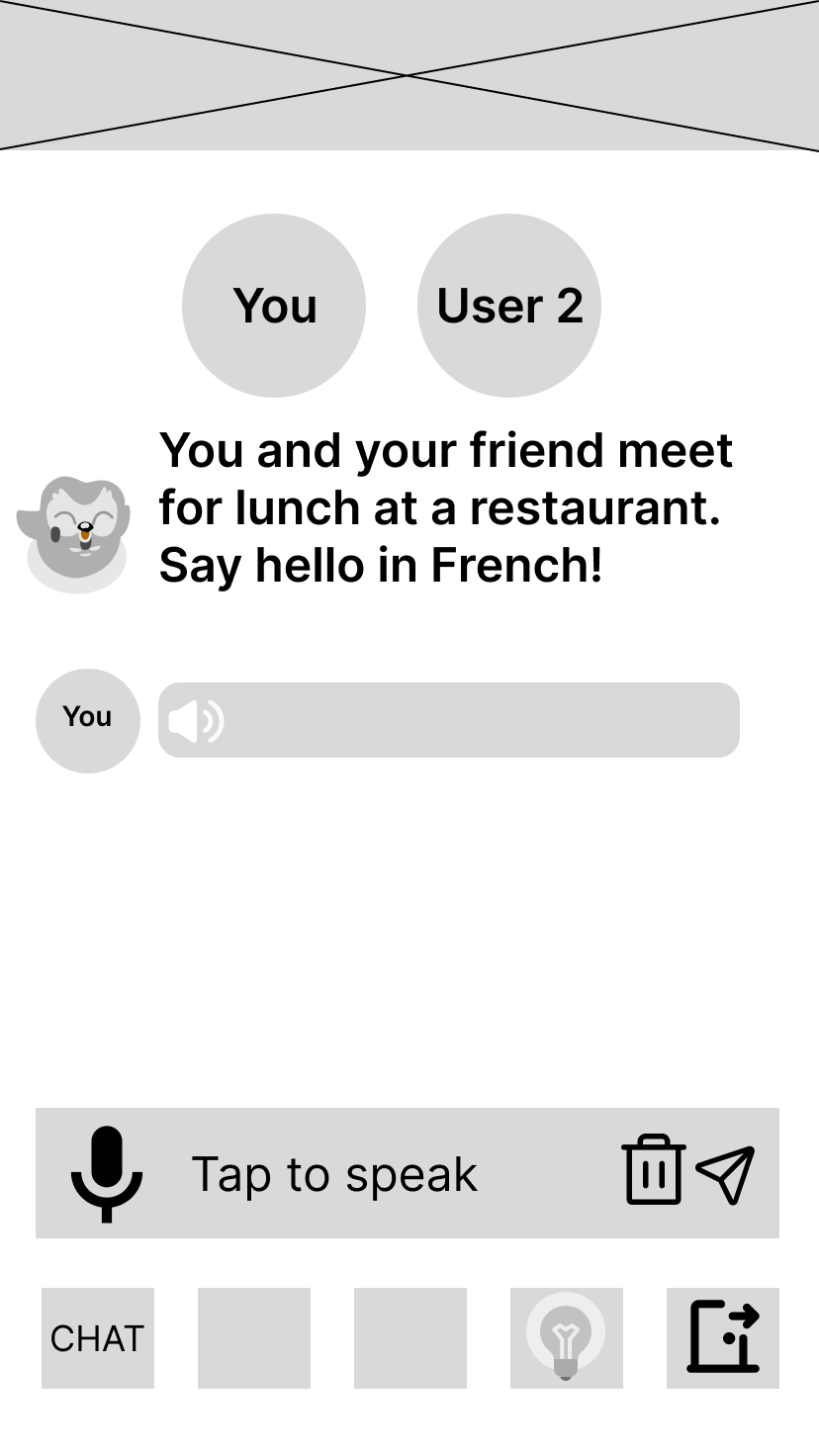Exit the conversation via the door icon
This screenshot has width=819, height=1456.
coord(723,1338)
